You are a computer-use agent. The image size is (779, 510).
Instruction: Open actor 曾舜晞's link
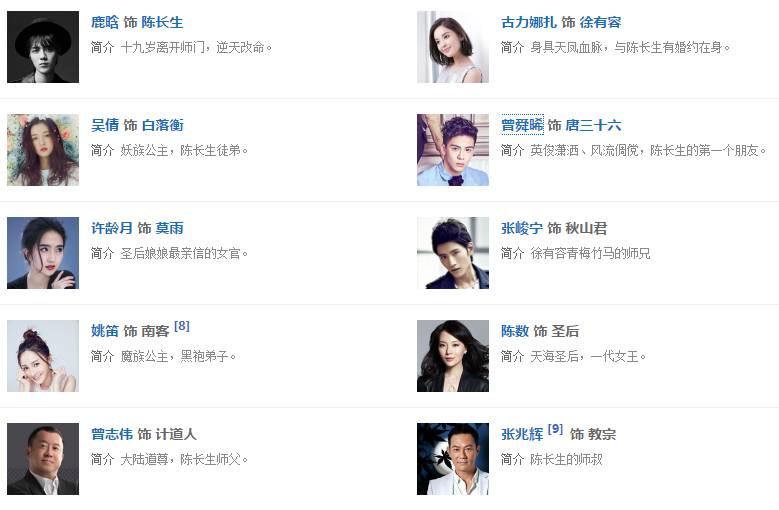click(522, 125)
